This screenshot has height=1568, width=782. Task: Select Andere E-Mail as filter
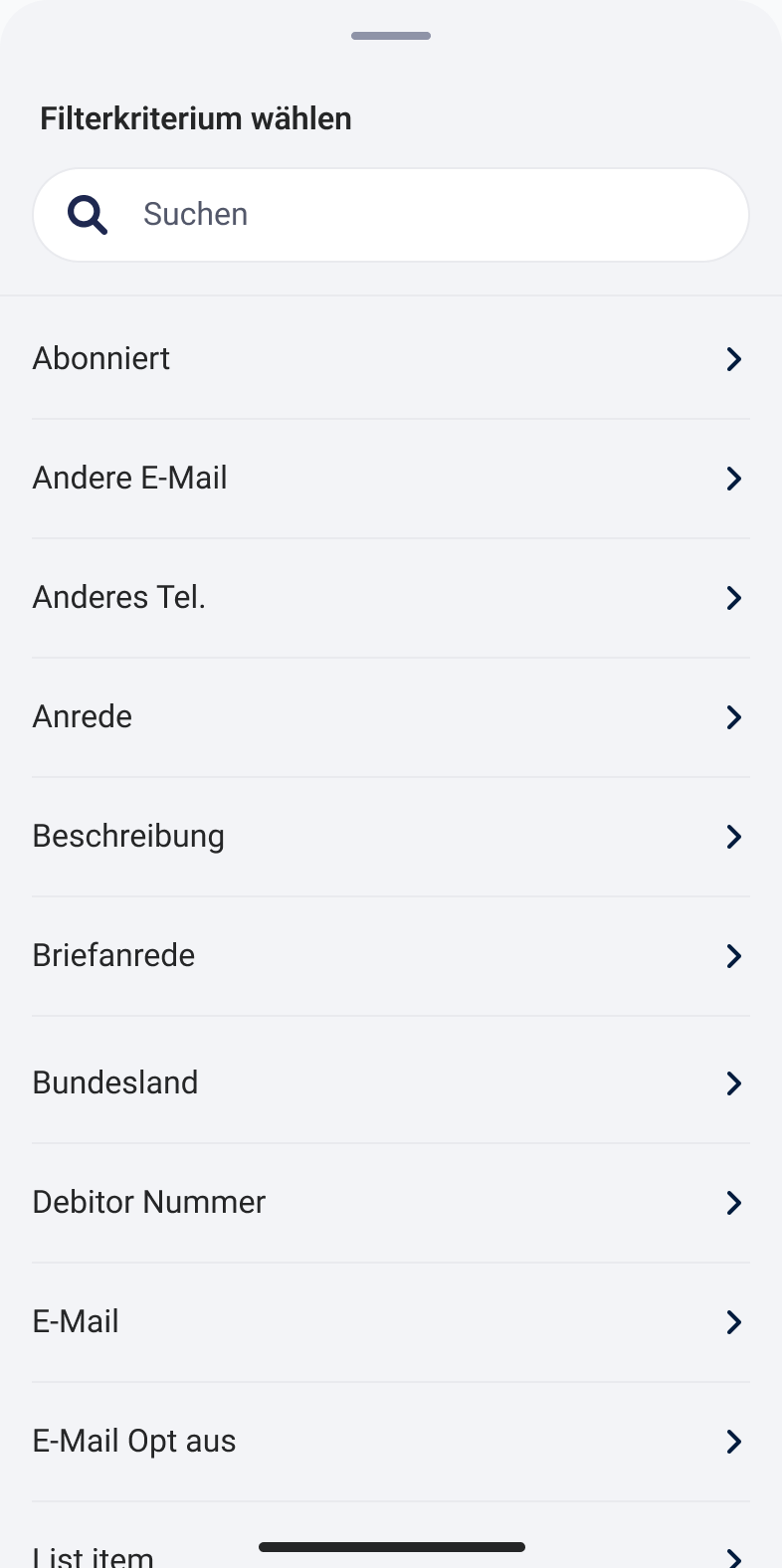pyautogui.click(x=390, y=479)
